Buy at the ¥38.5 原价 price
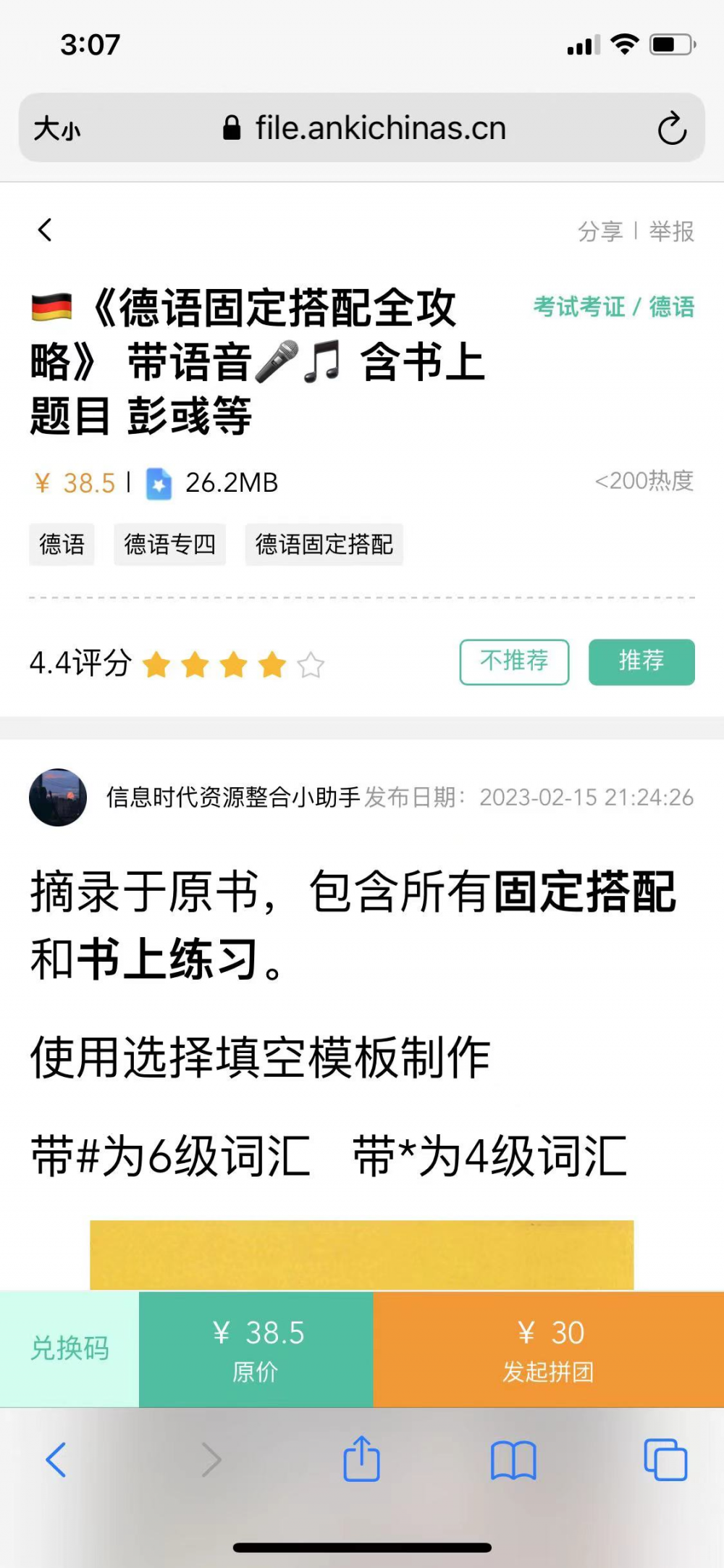This screenshot has height=1568, width=724. coord(256,1349)
